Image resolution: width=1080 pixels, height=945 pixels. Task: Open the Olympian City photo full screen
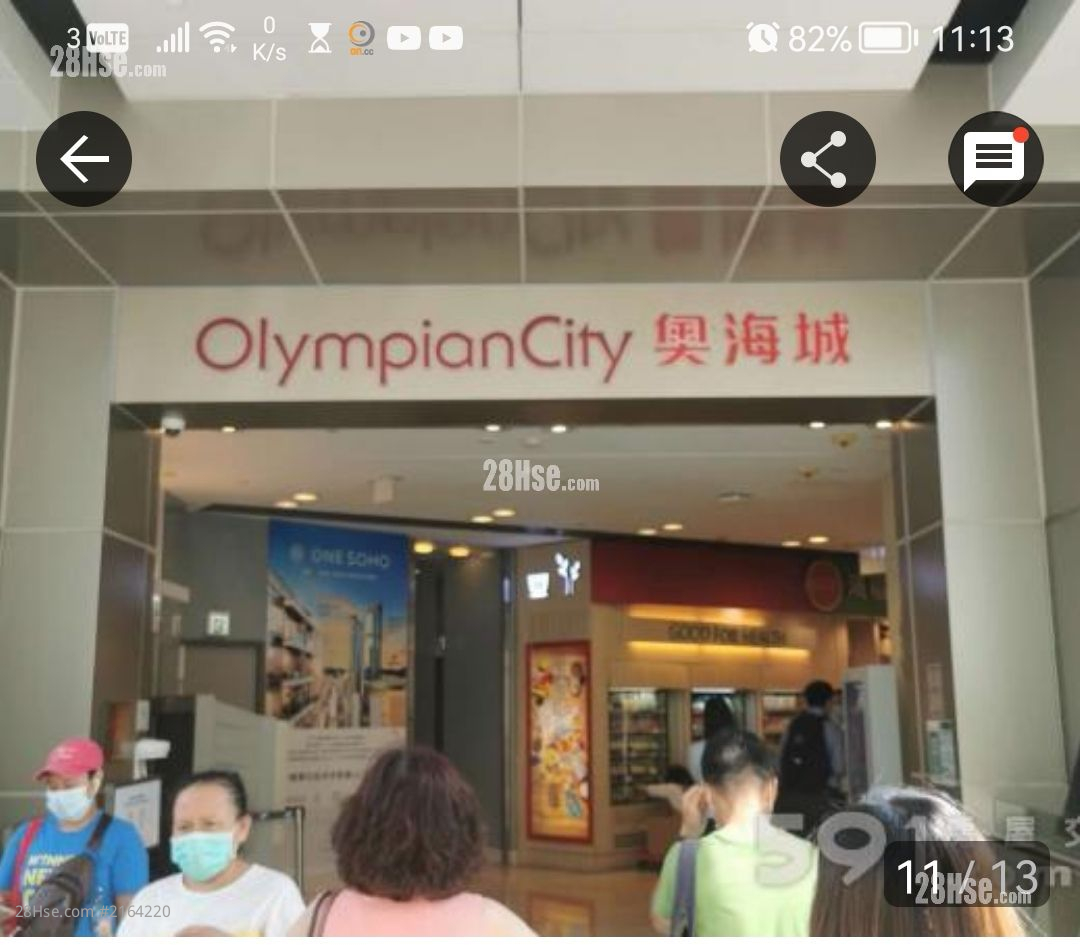click(x=540, y=560)
